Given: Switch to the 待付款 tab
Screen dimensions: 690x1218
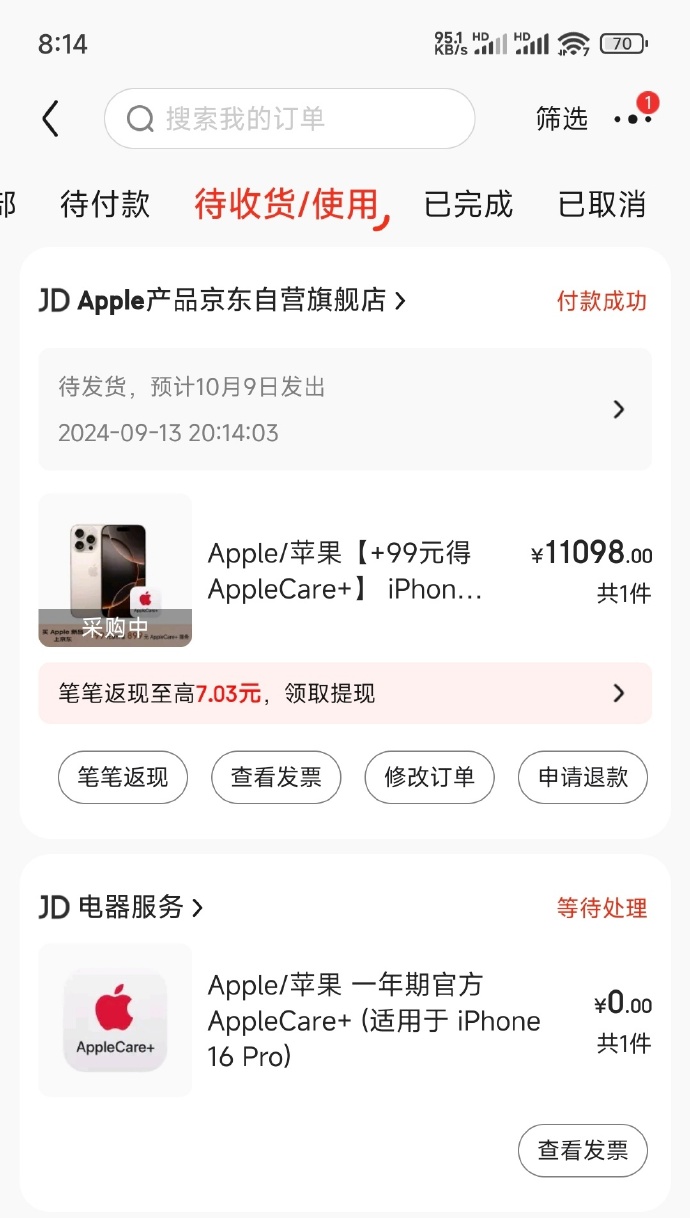Looking at the screenshot, I should [x=105, y=204].
